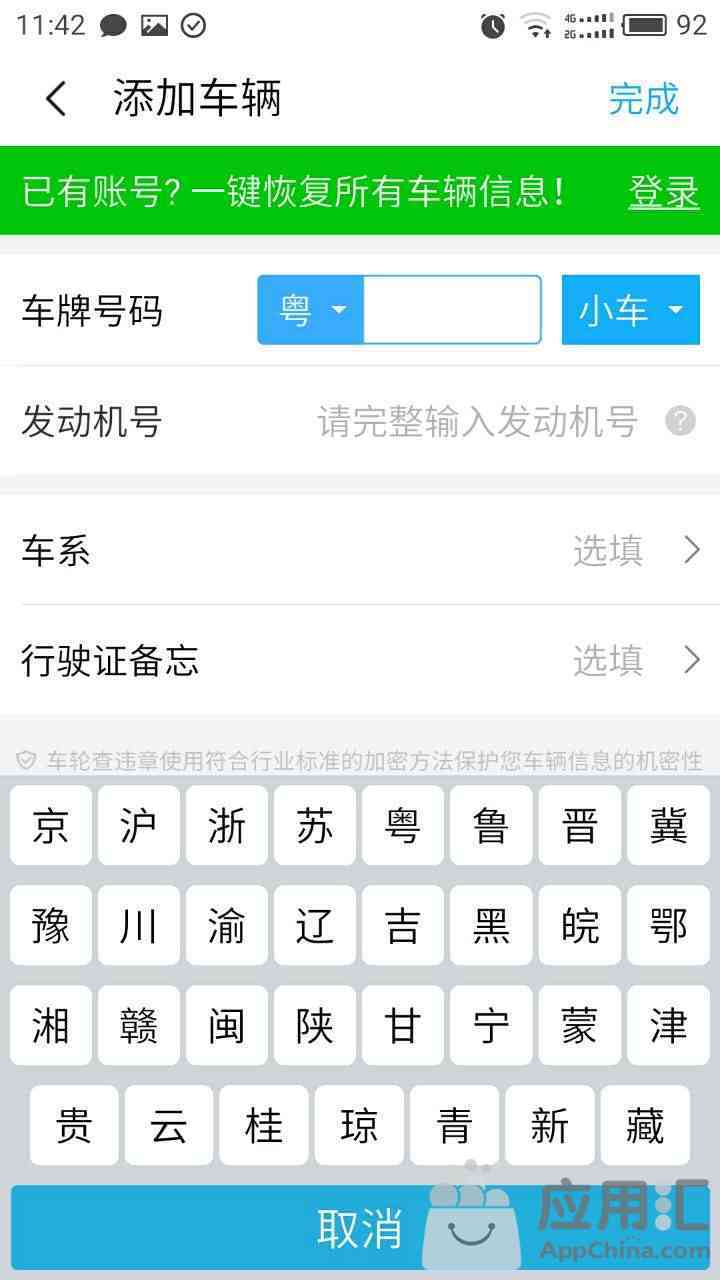Choose province key 冀
This screenshot has height=1280, width=720.
(x=668, y=825)
